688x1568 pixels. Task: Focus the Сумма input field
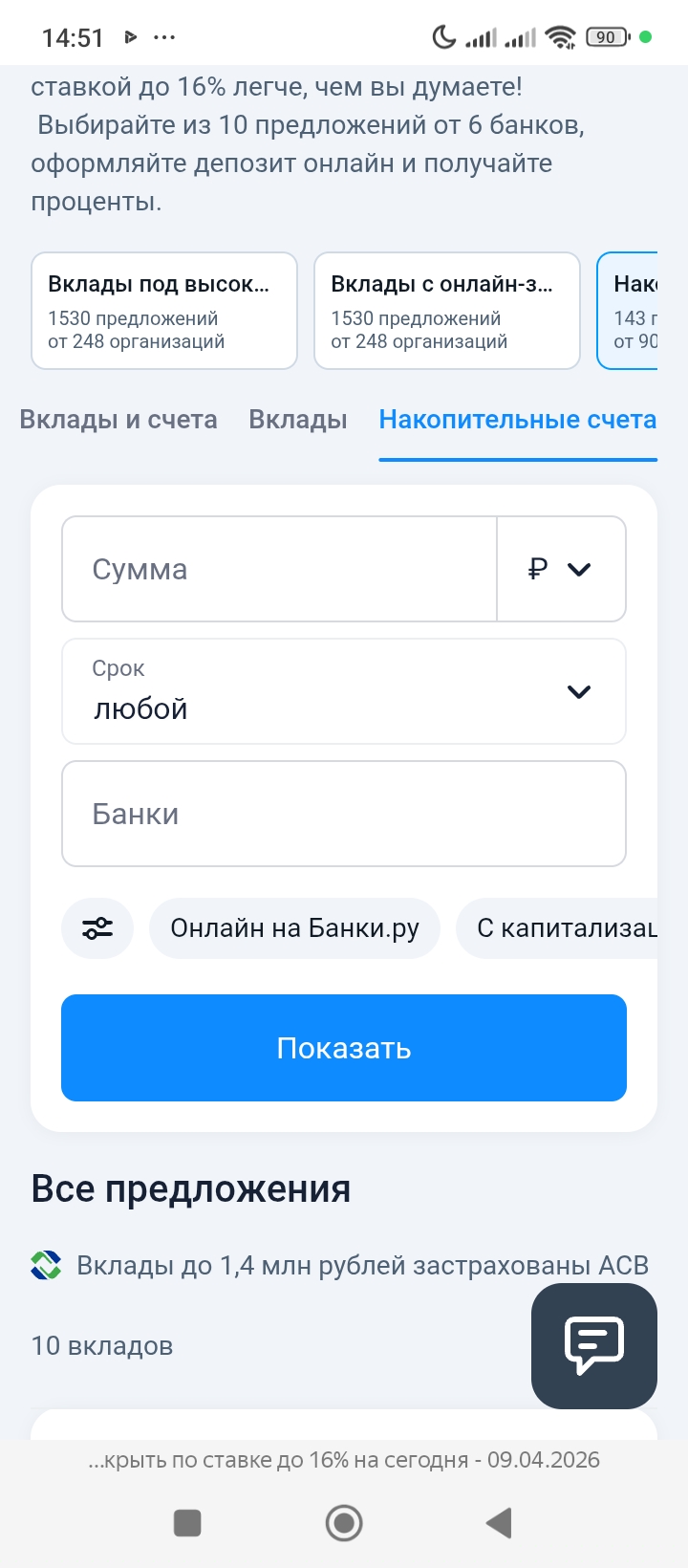tap(279, 570)
